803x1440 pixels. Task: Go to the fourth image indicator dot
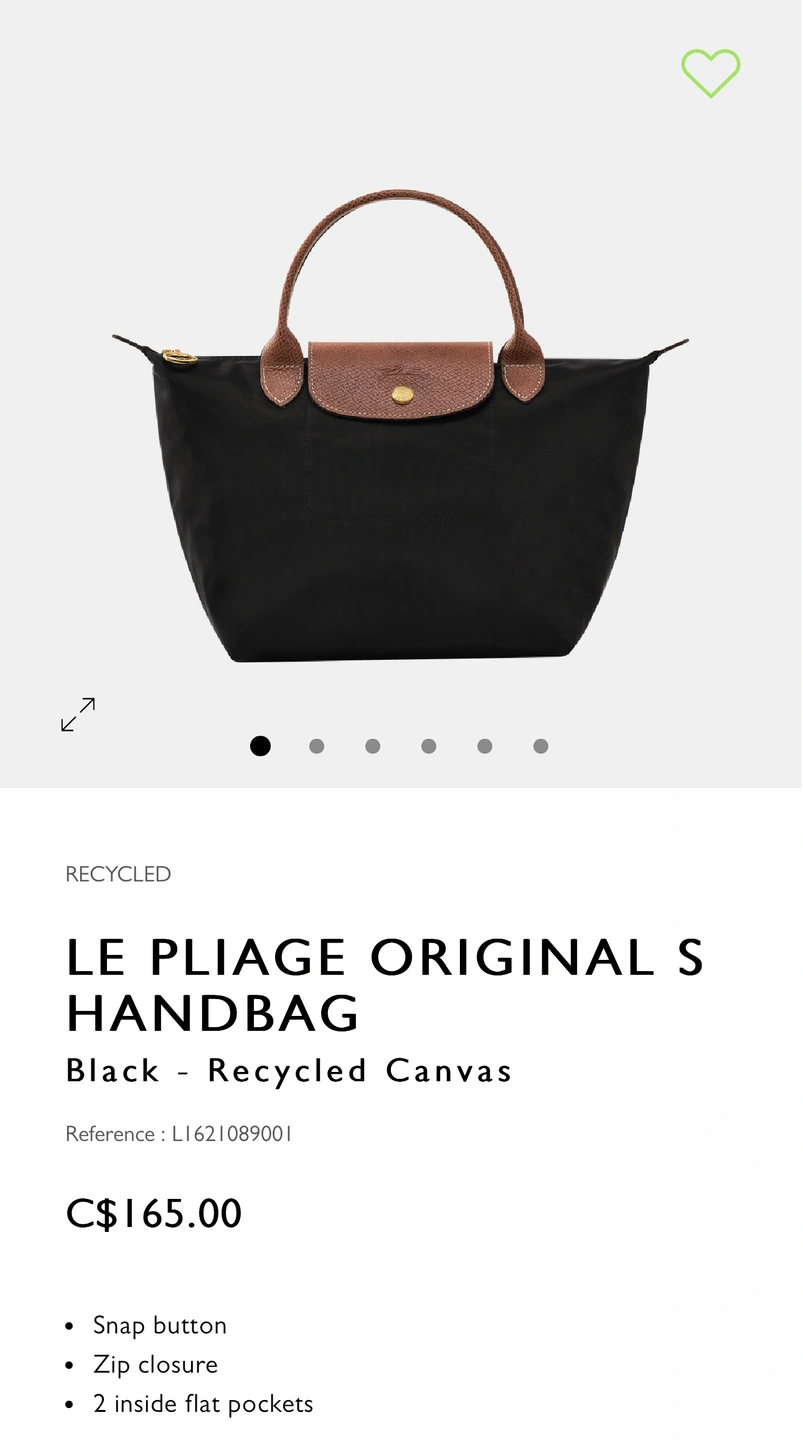pos(429,746)
